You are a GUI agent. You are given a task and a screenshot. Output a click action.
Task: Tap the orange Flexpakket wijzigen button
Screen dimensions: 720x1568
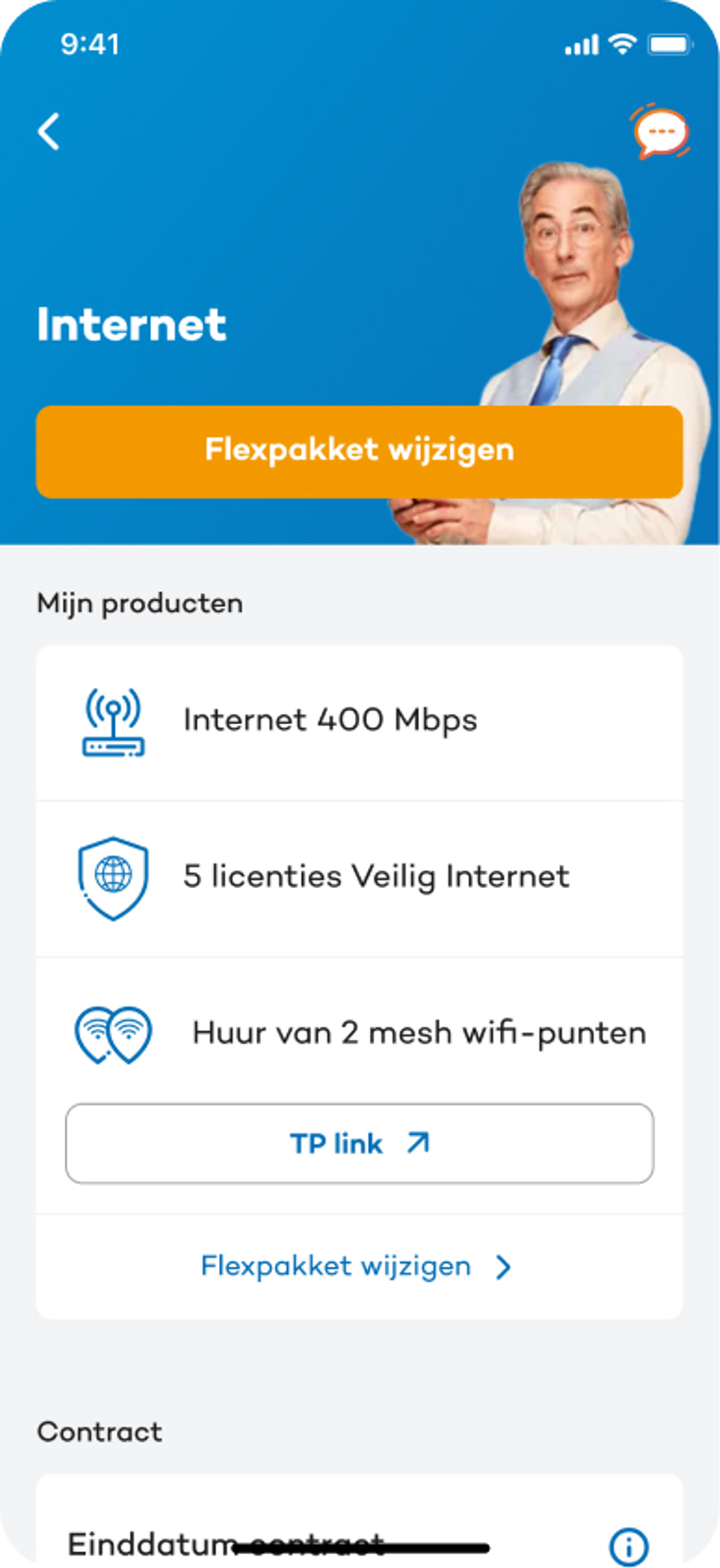click(359, 452)
